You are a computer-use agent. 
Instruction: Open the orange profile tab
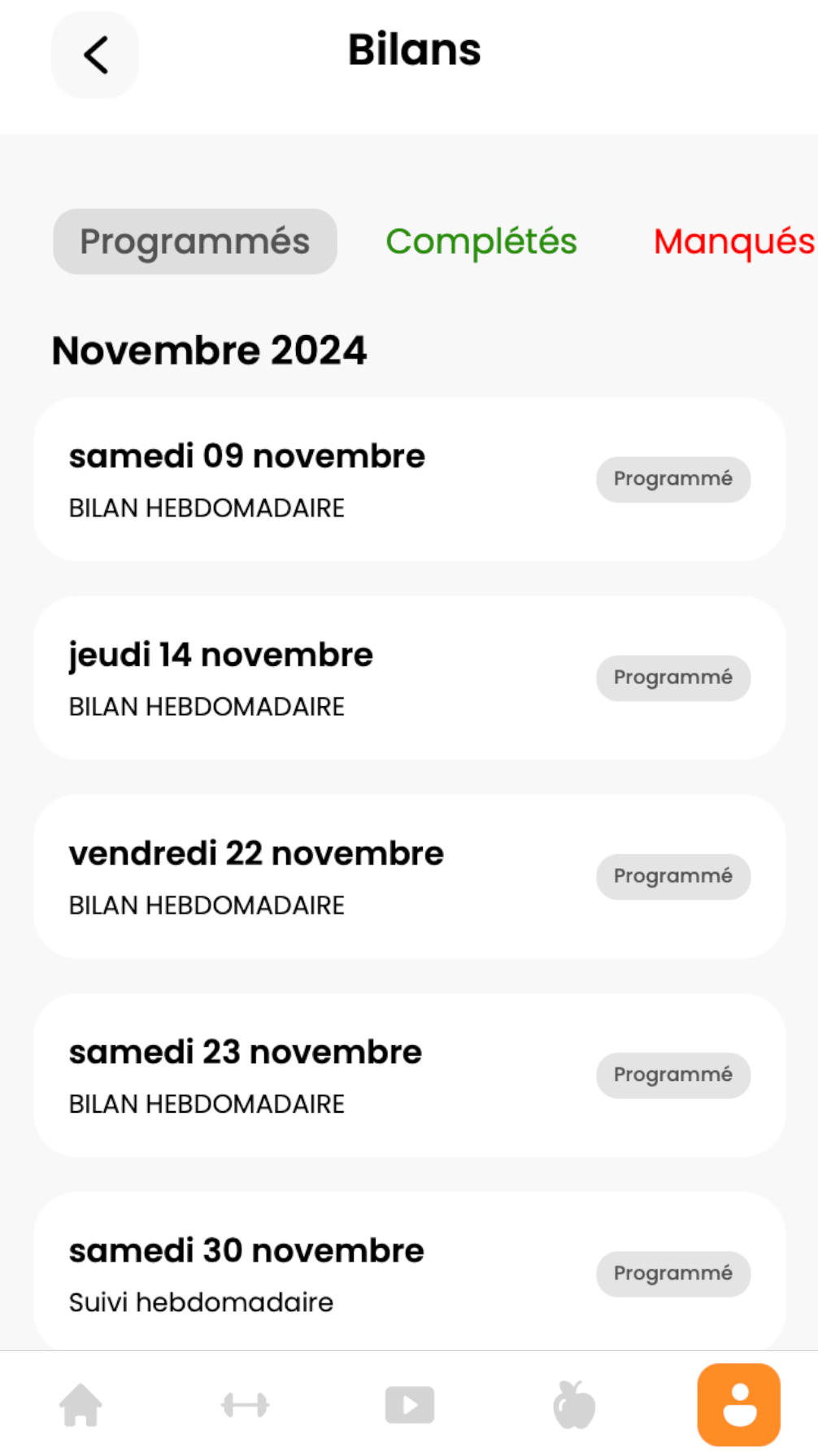[739, 1405]
